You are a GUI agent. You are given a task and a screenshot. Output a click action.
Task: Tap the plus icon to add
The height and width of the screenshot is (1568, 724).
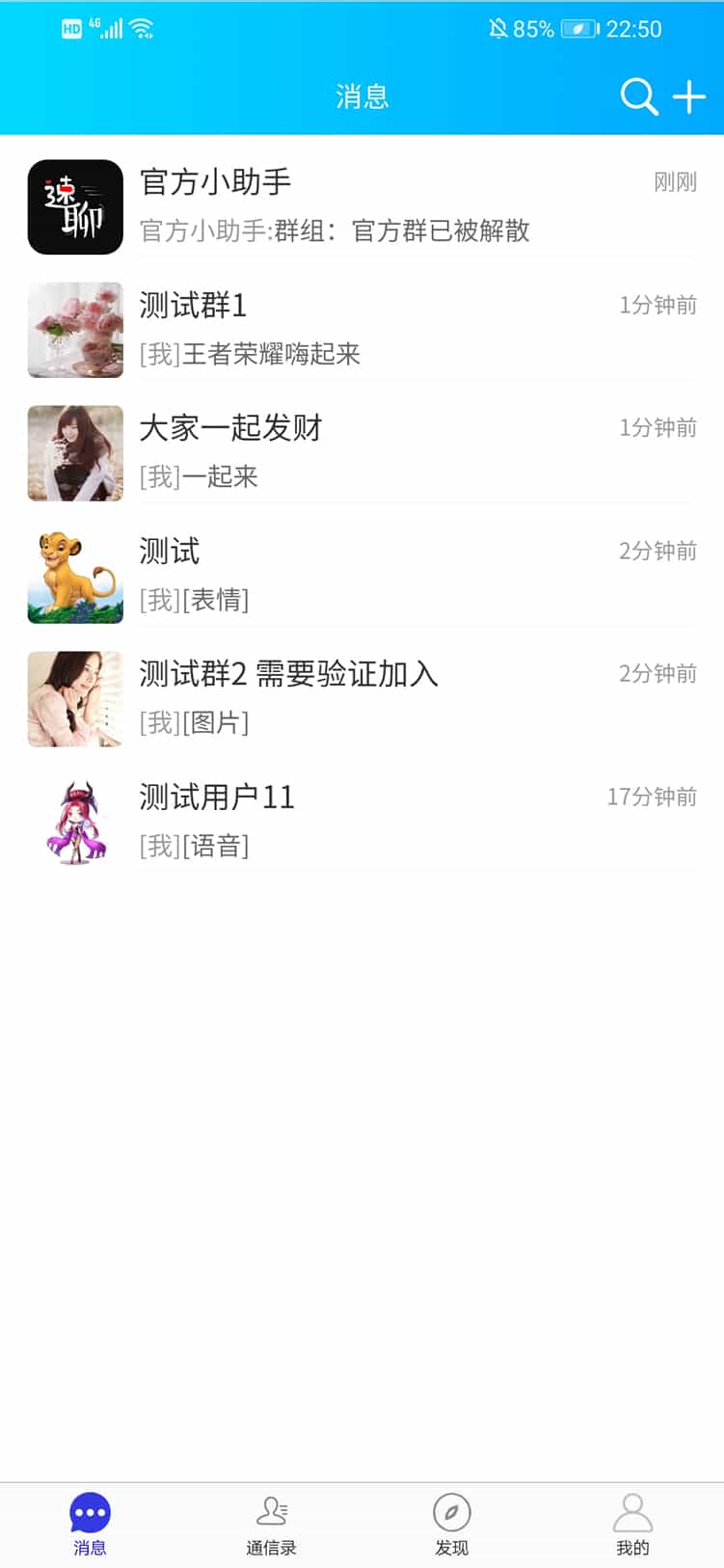[689, 96]
